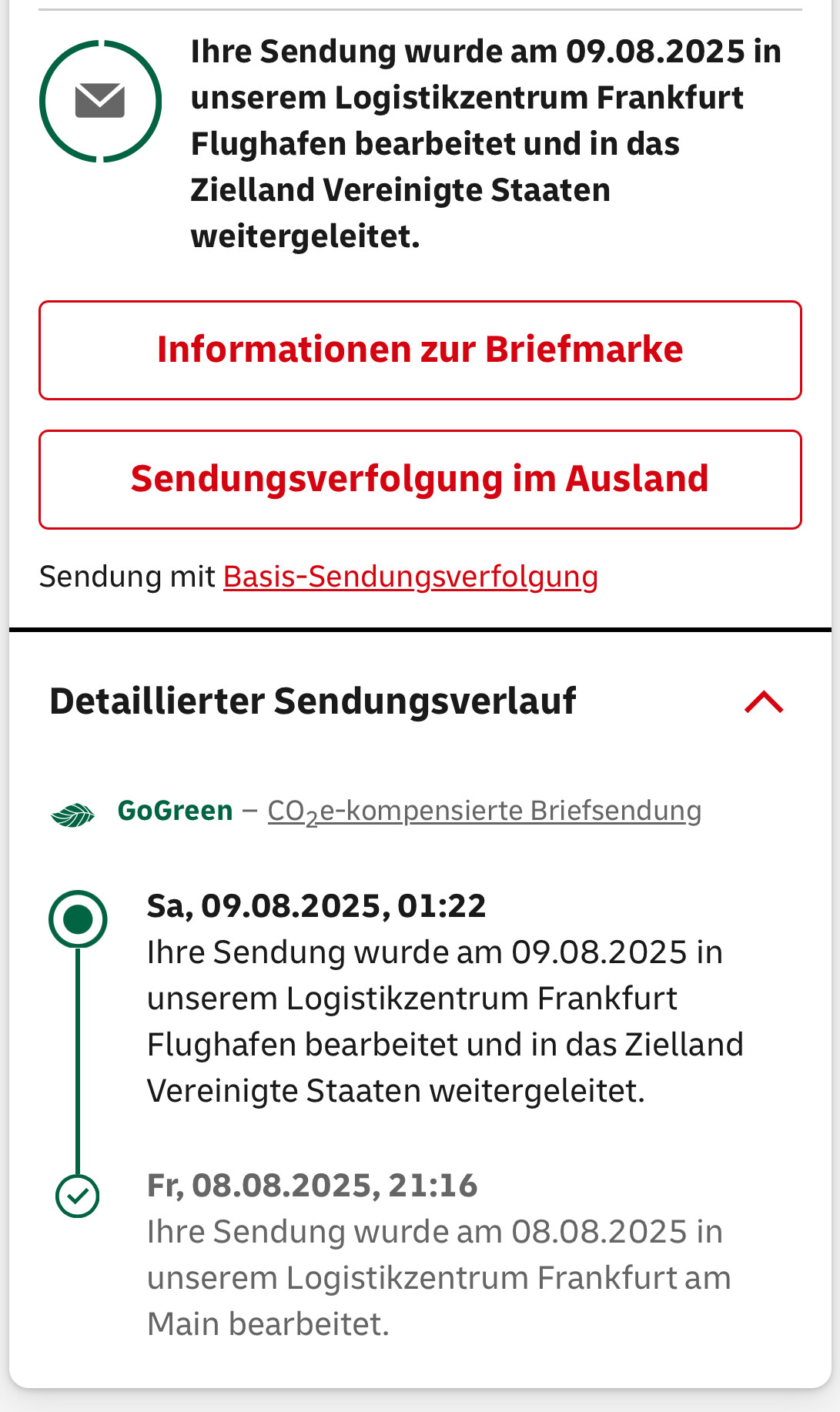This screenshot has width=840, height=1412.
Task: Open CO2e-kompensierte Briefsendung link
Action: (484, 811)
